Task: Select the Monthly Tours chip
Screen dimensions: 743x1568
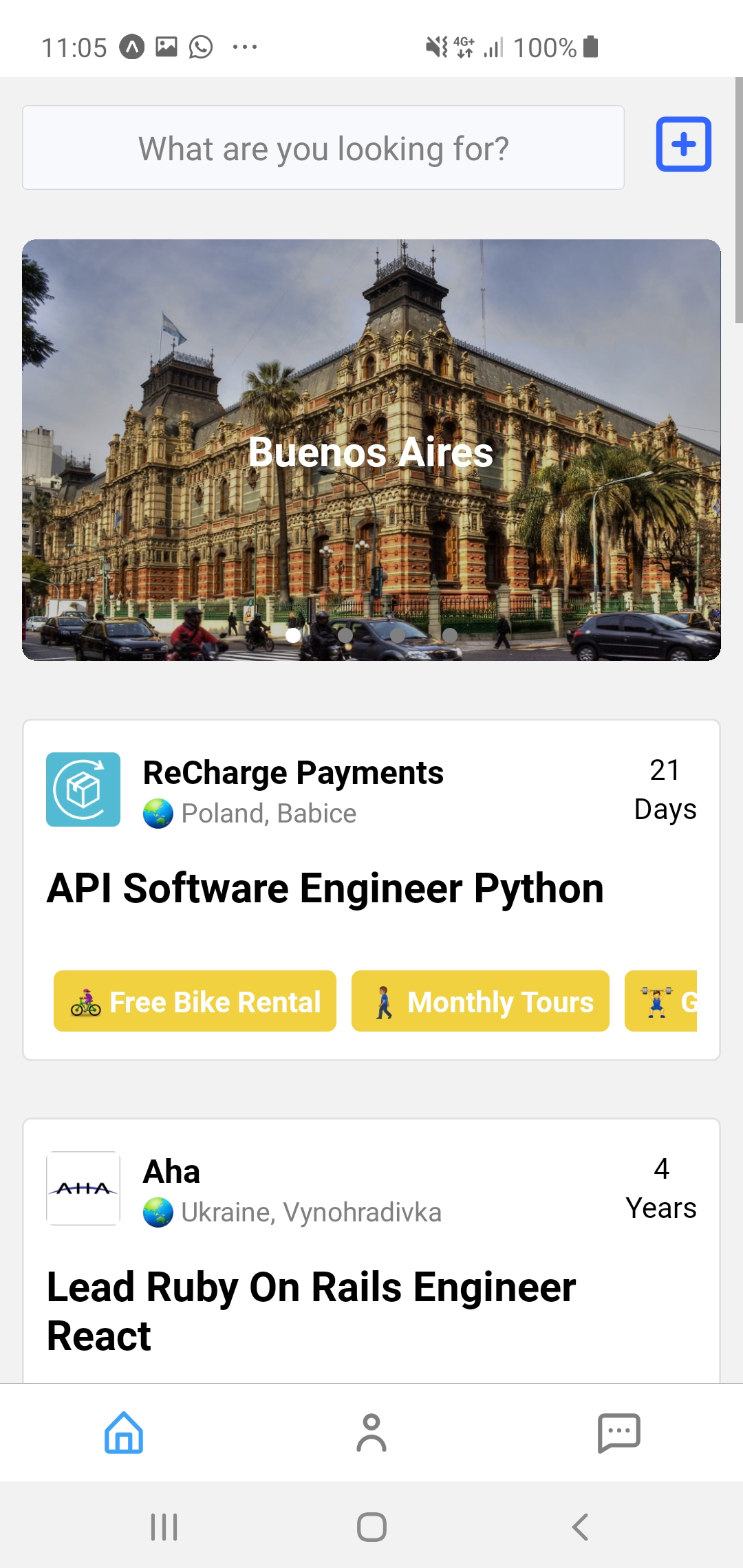Action: (x=480, y=1001)
